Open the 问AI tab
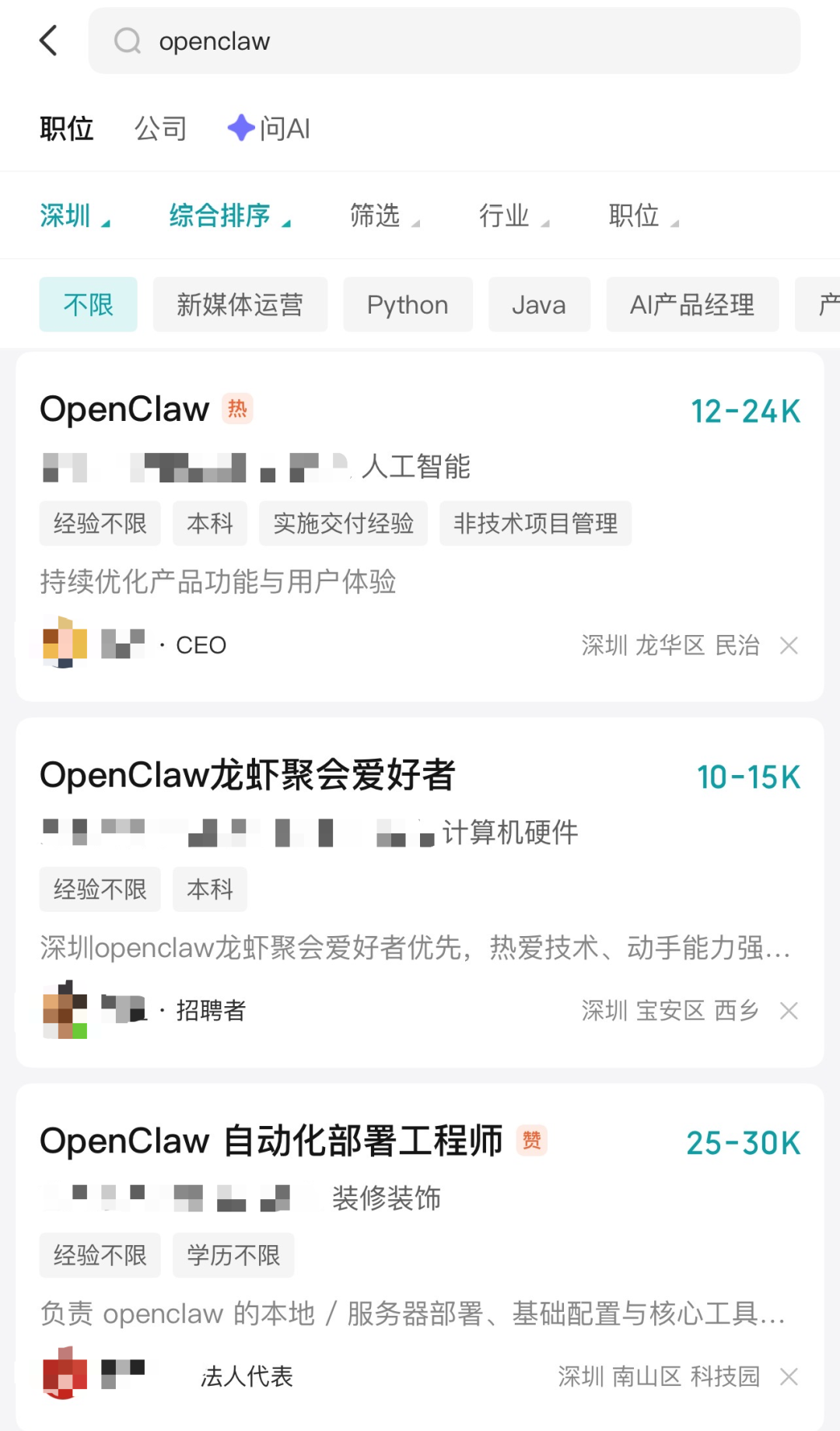Image resolution: width=840 pixels, height=1431 pixels. coord(269,128)
